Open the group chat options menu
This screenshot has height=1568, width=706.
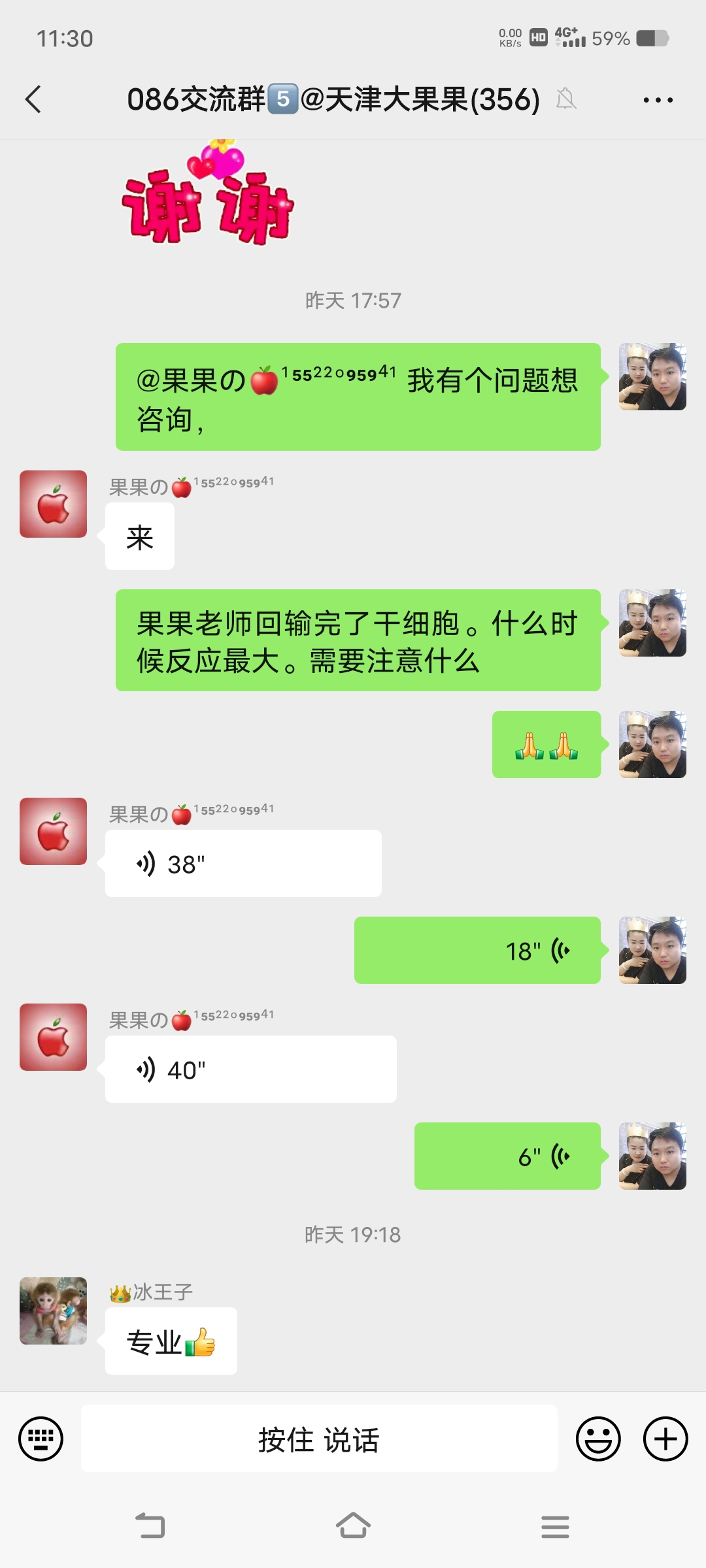pyautogui.click(x=658, y=100)
